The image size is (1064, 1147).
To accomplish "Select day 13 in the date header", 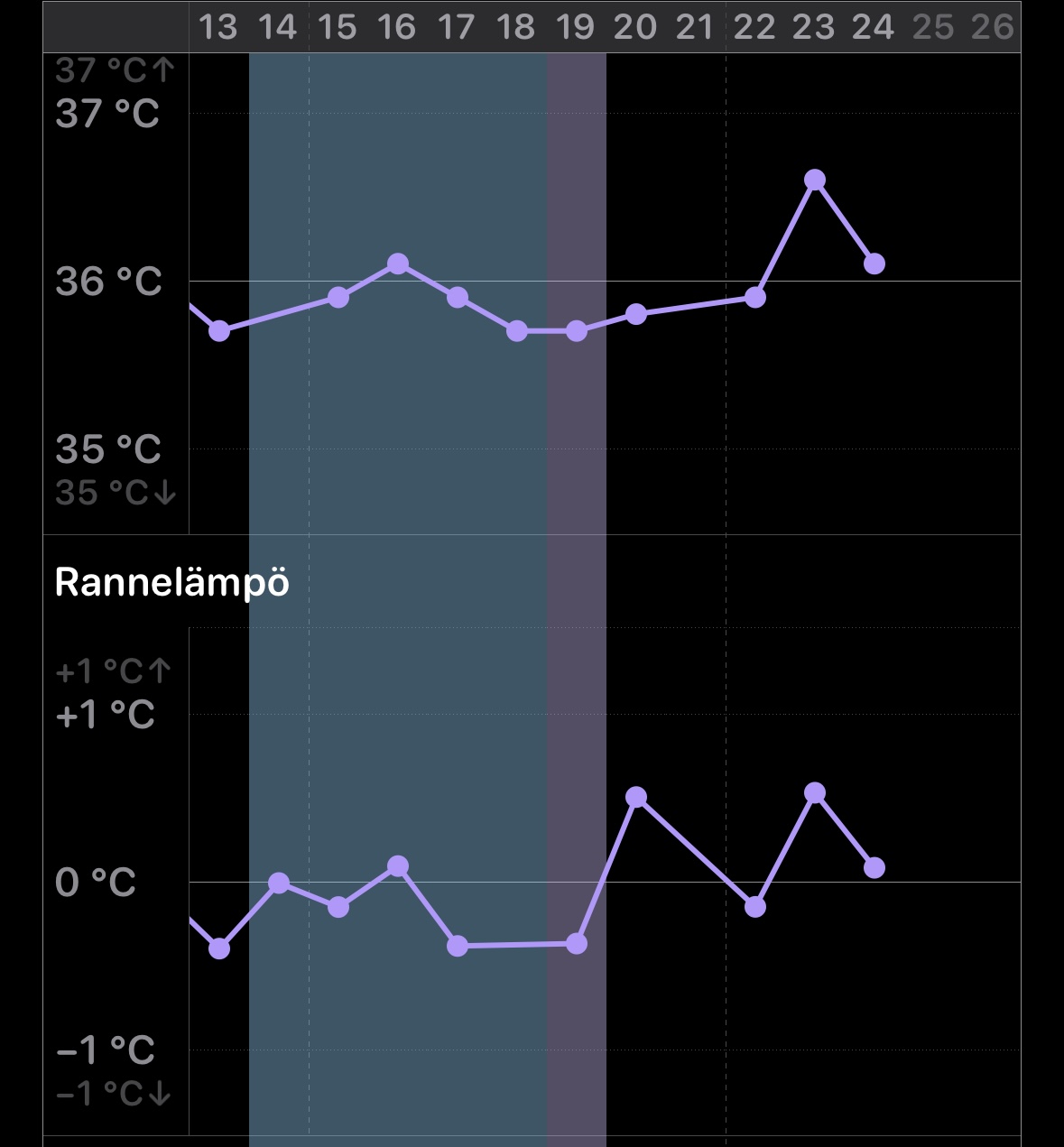I will click(x=218, y=27).
